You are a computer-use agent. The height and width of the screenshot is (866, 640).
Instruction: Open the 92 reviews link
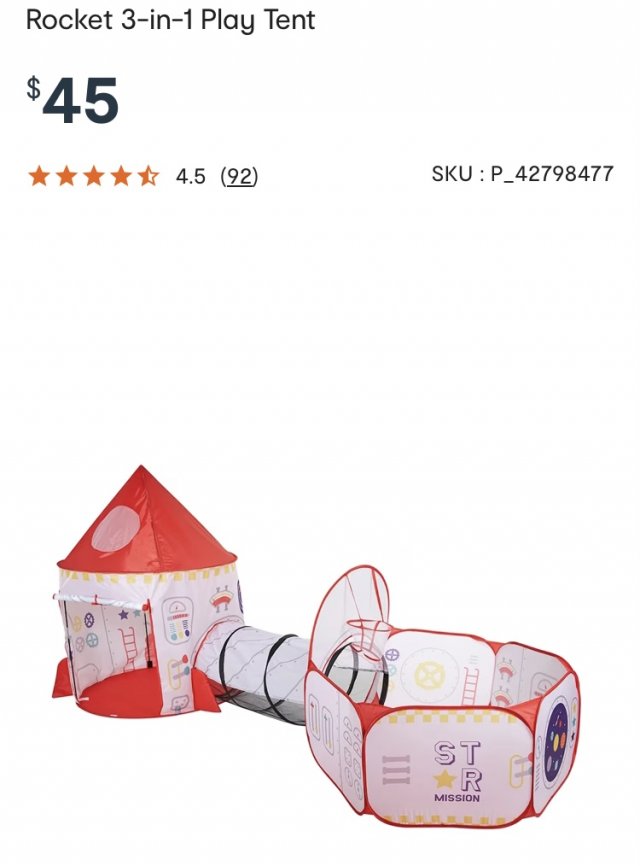tap(239, 177)
